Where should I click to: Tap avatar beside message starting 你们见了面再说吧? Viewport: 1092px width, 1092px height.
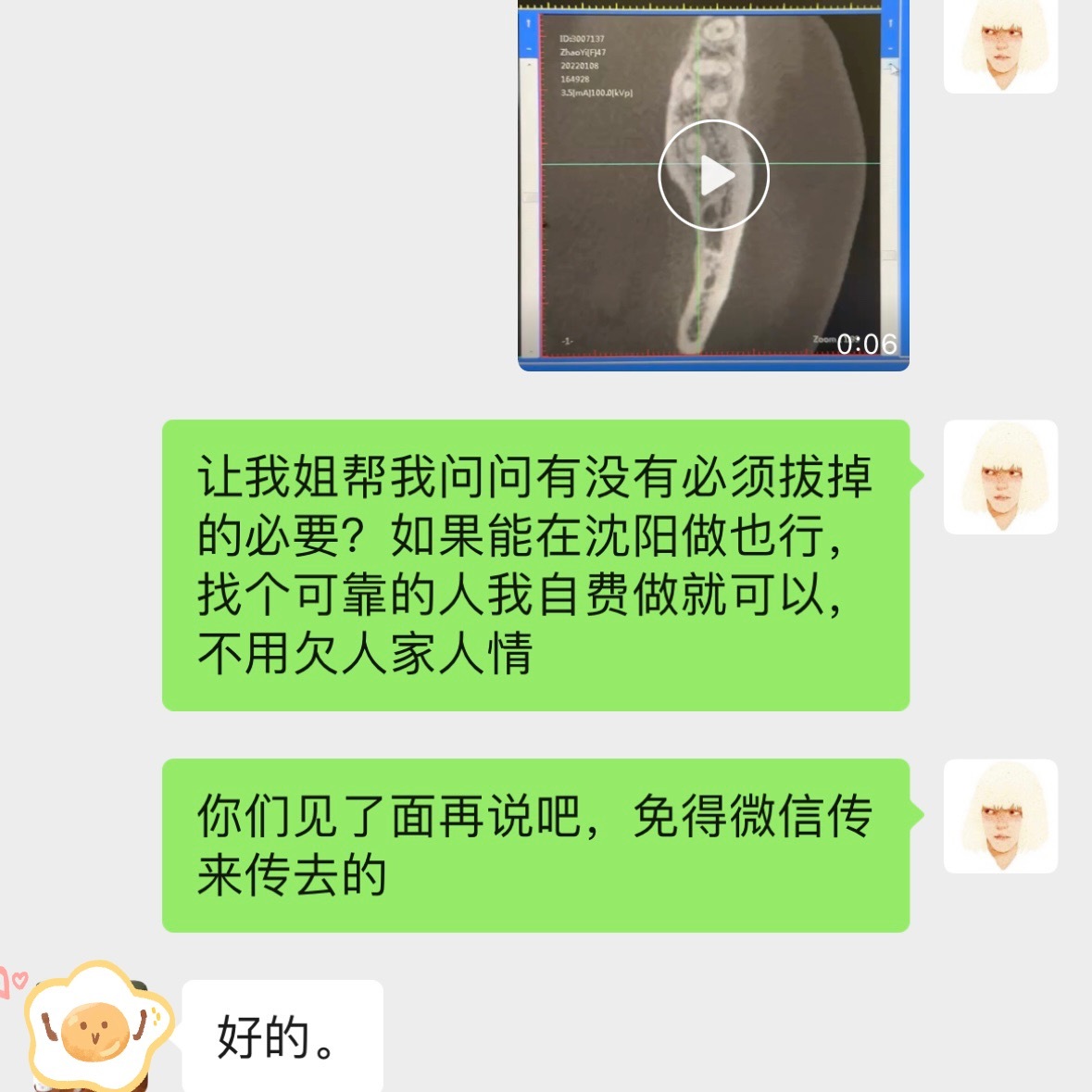click(x=1000, y=816)
